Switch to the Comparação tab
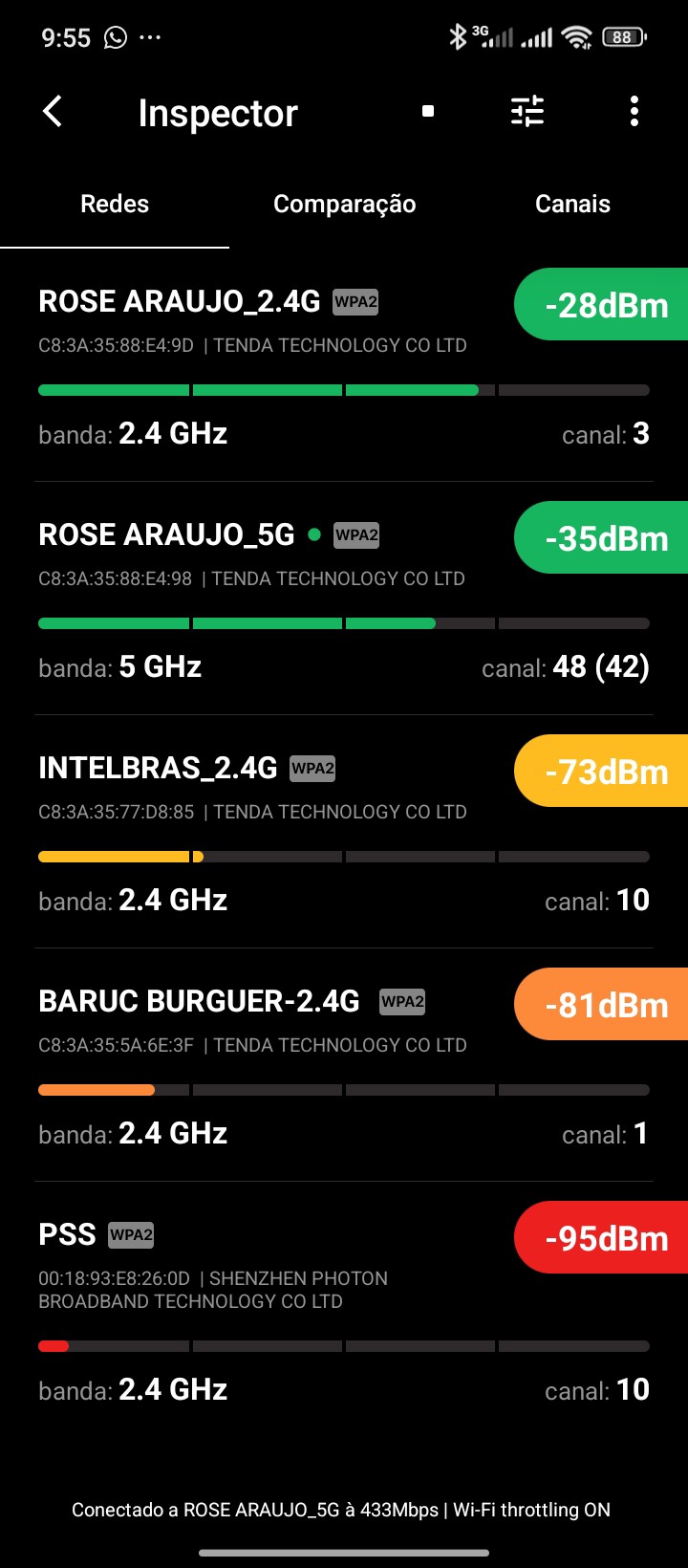Screen dimensions: 688x1568 [344, 204]
